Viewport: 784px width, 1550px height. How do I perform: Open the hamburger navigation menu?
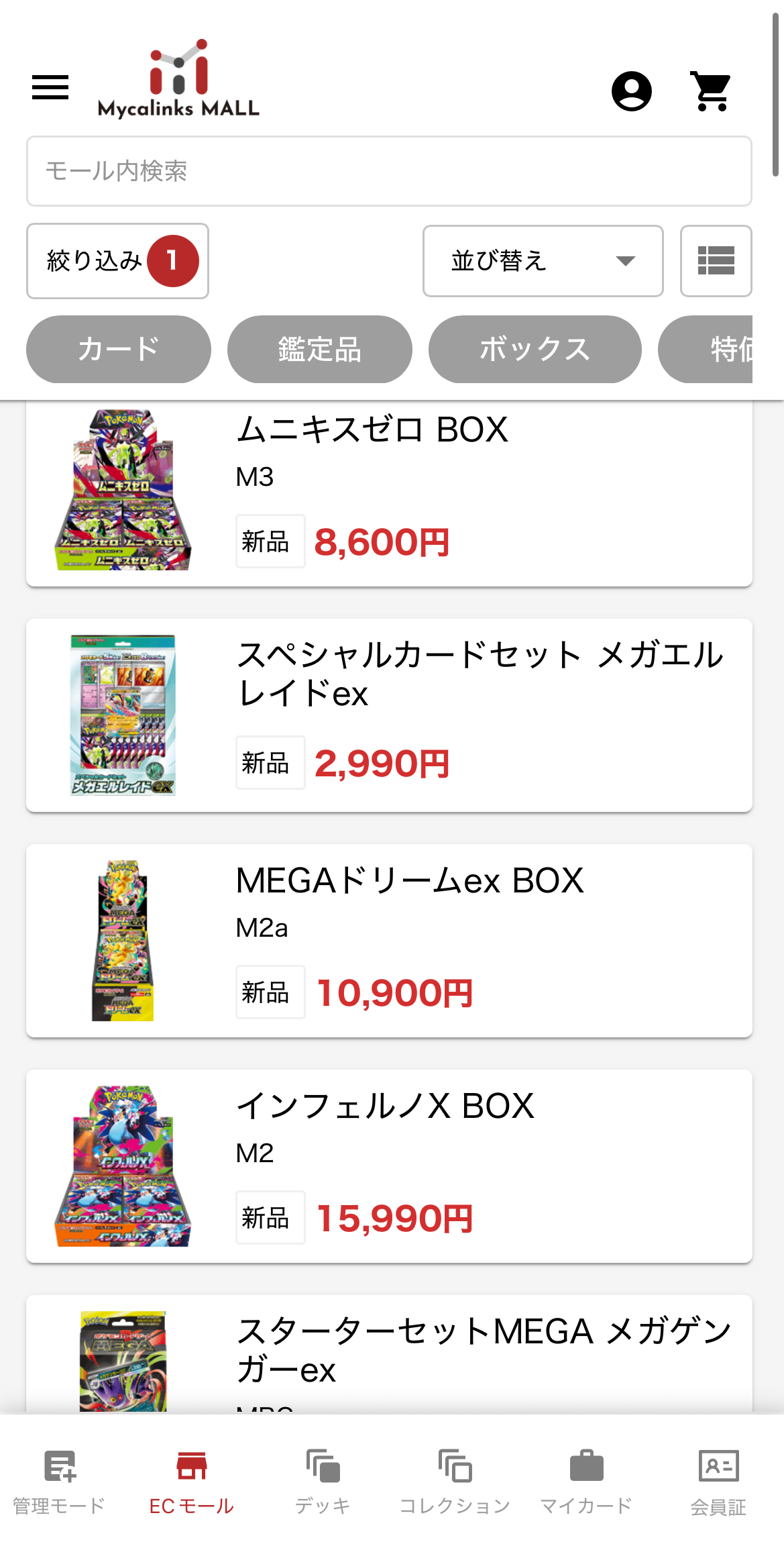[x=50, y=87]
